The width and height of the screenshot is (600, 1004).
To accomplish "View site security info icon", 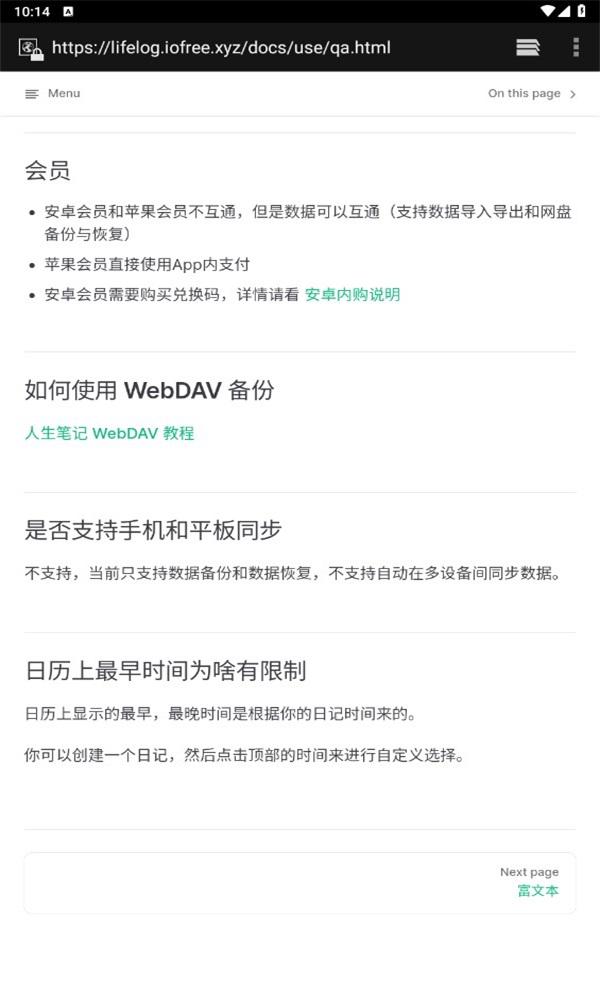I will click(x=30, y=49).
